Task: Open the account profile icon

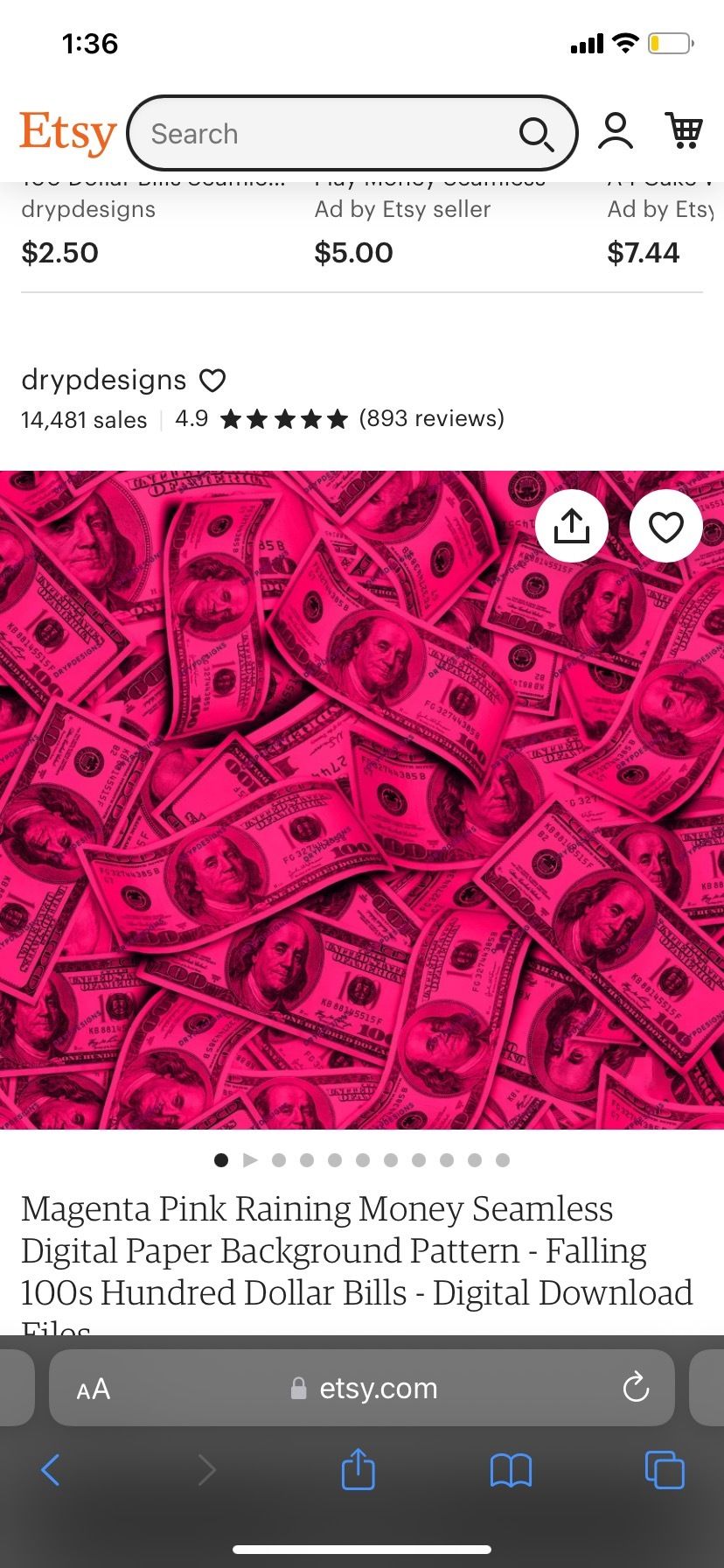Action: click(x=616, y=131)
